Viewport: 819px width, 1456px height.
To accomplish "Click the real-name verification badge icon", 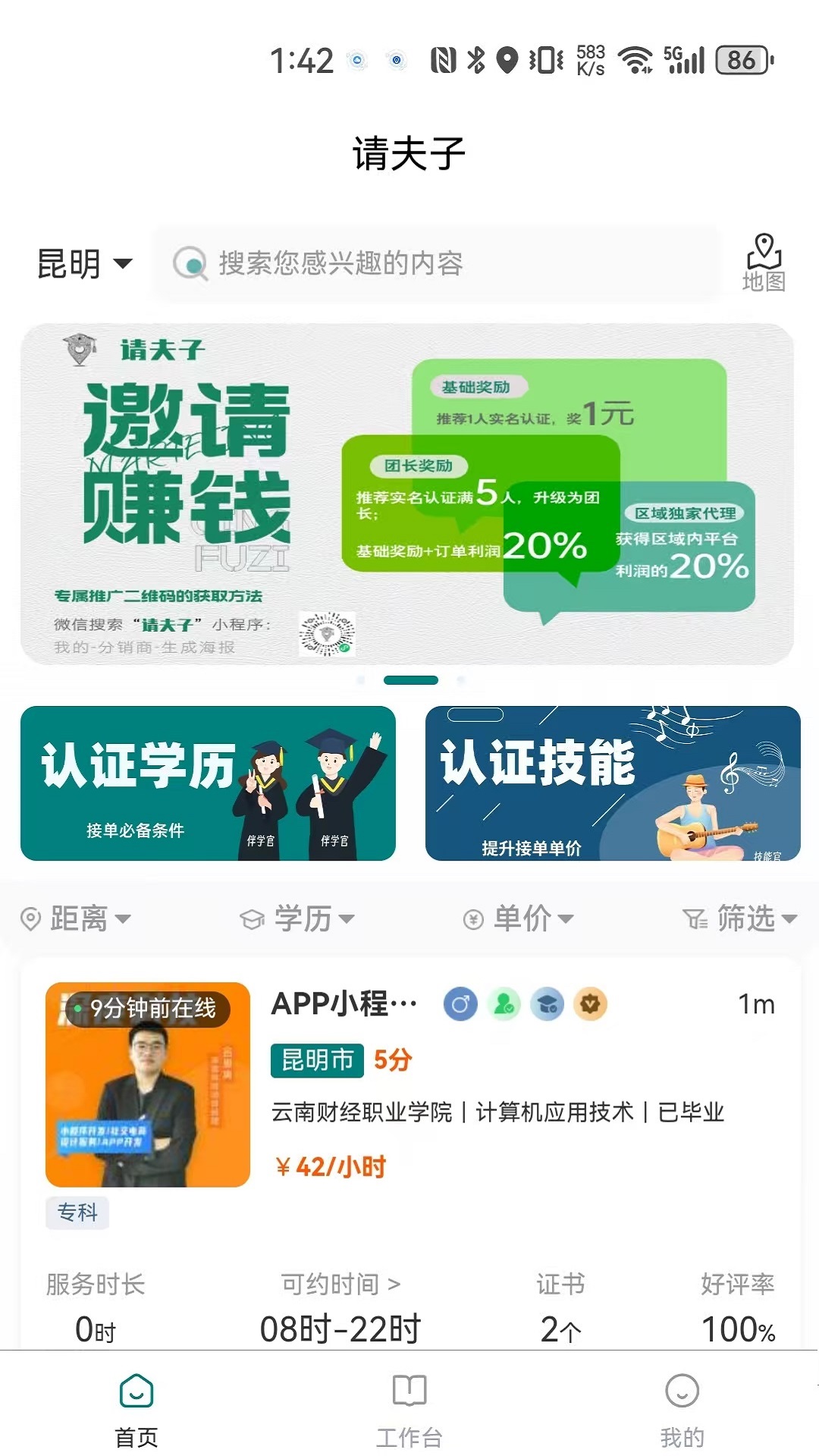I will (x=504, y=1004).
